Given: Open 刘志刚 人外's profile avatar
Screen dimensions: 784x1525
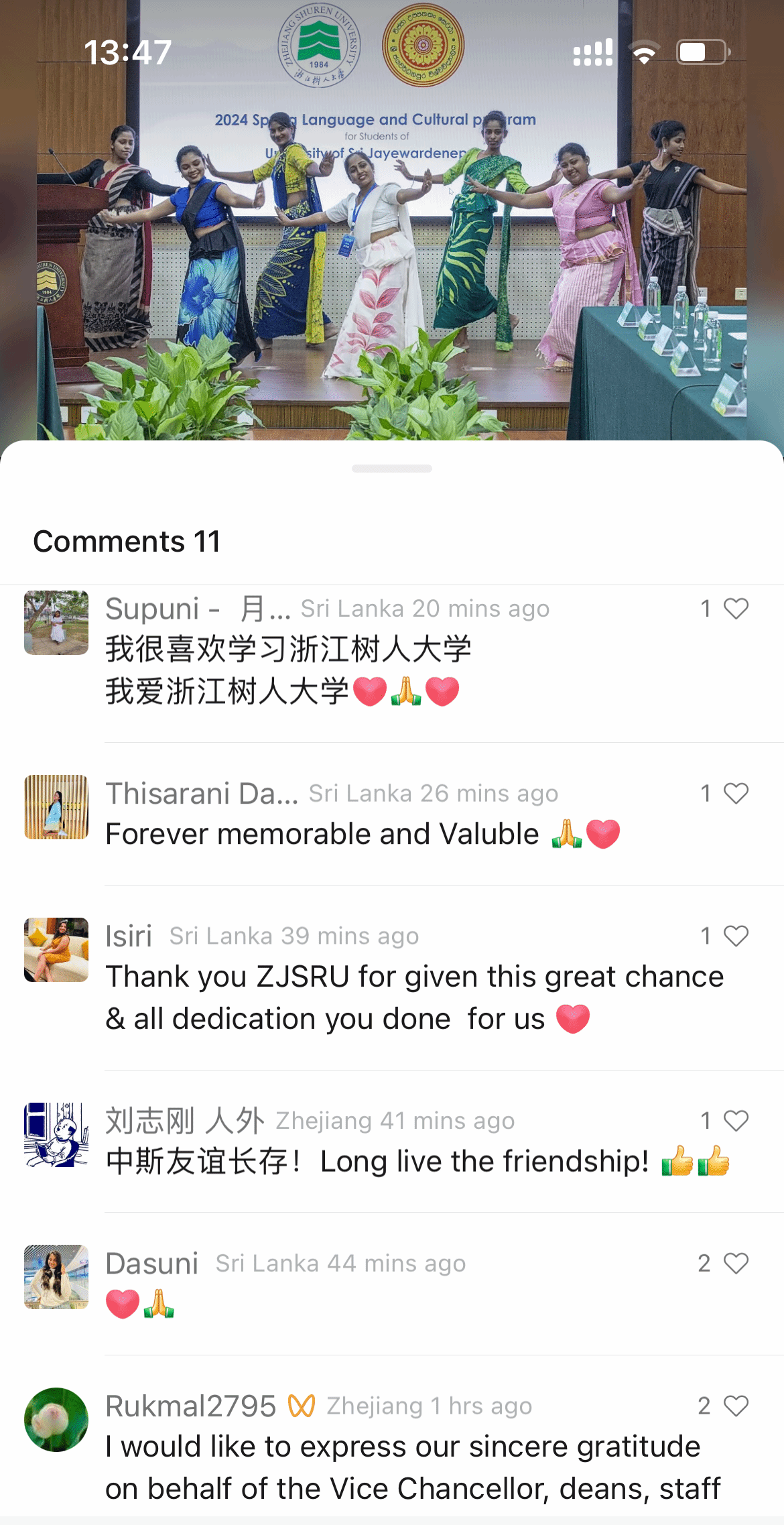Looking at the screenshot, I should point(56,1135).
